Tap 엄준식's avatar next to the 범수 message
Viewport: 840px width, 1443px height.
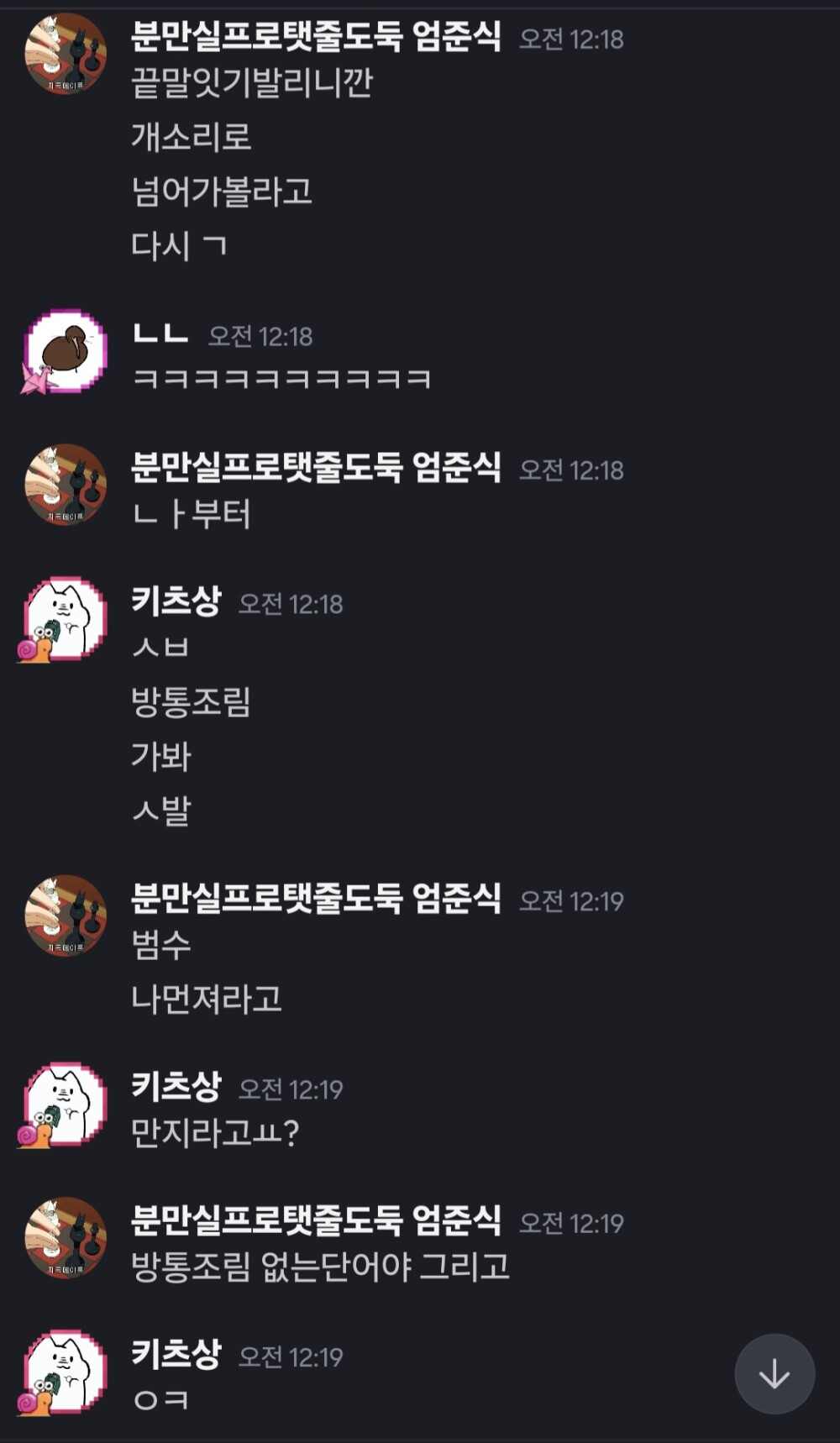click(x=66, y=916)
